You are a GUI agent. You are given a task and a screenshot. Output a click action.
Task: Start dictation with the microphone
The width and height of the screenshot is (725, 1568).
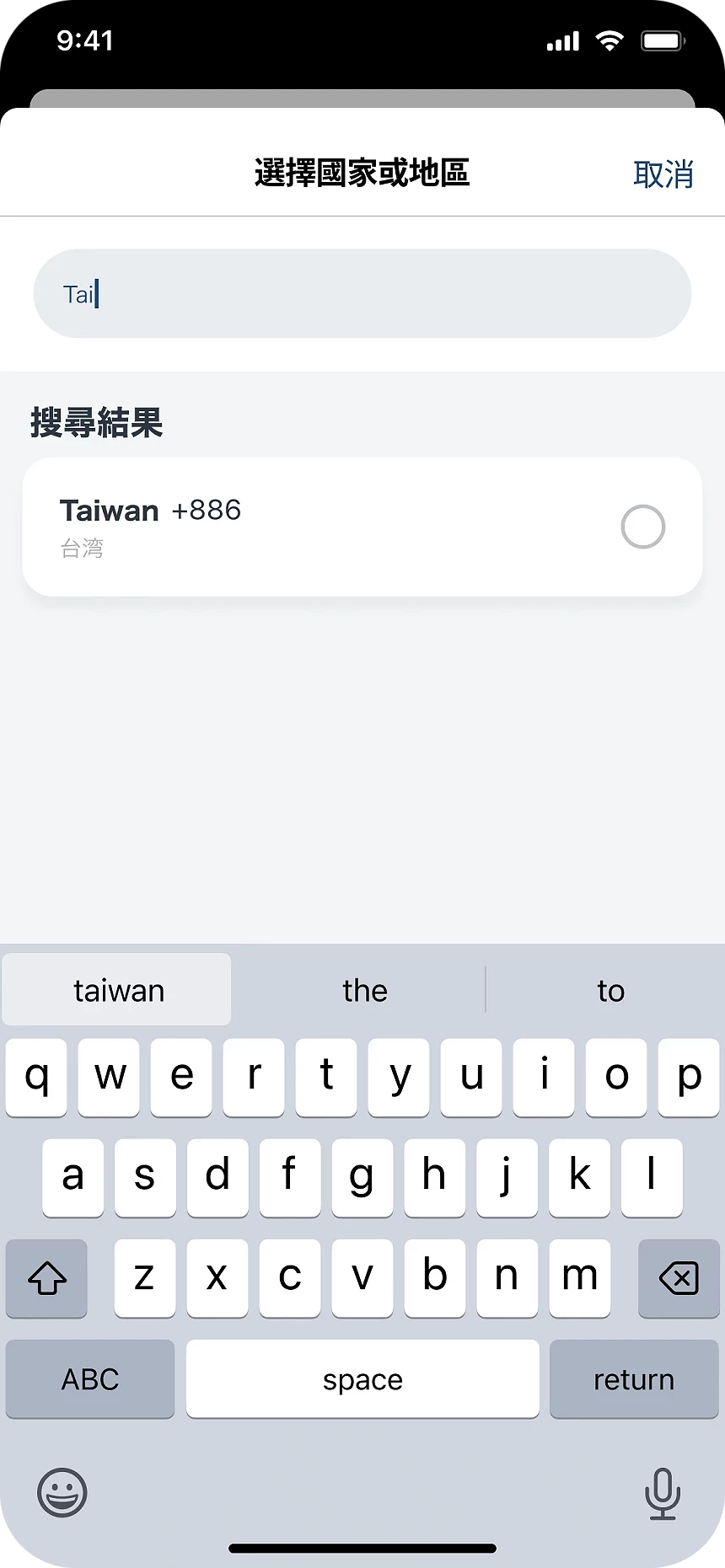coord(662,1493)
